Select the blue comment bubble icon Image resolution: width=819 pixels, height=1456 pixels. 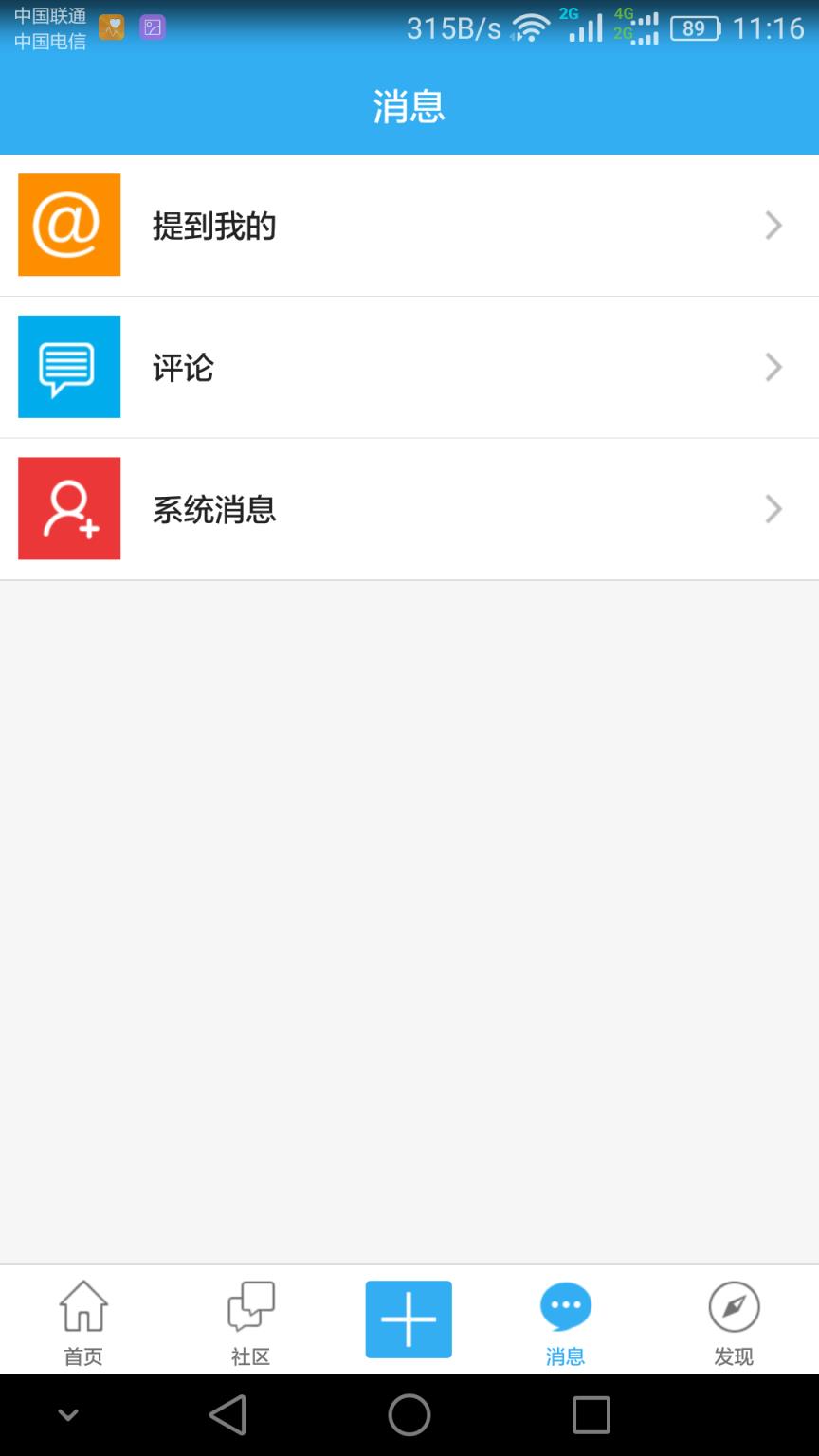click(x=69, y=366)
